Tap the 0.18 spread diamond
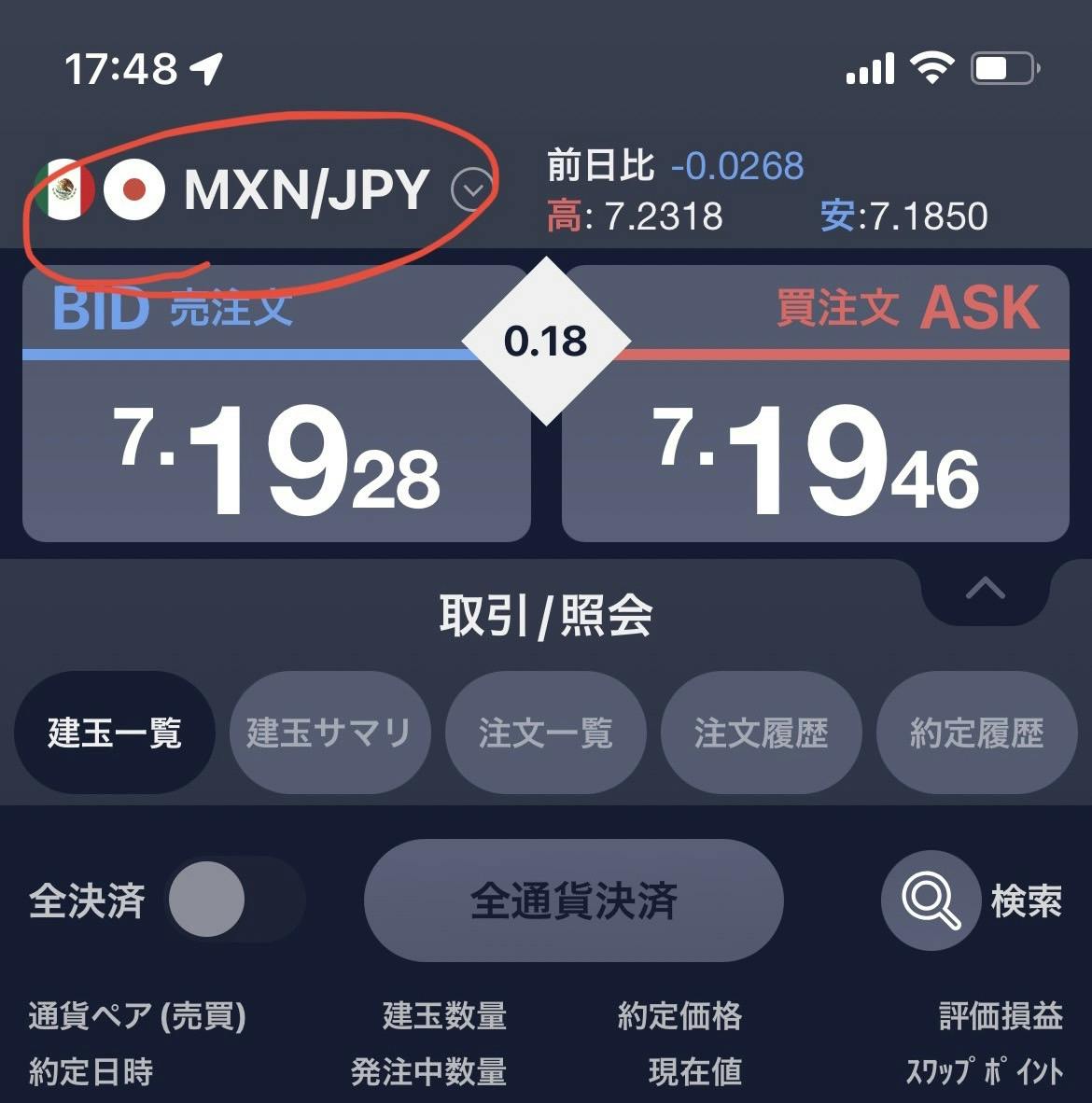The height and width of the screenshot is (1103, 1092). (x=546, y=341)
